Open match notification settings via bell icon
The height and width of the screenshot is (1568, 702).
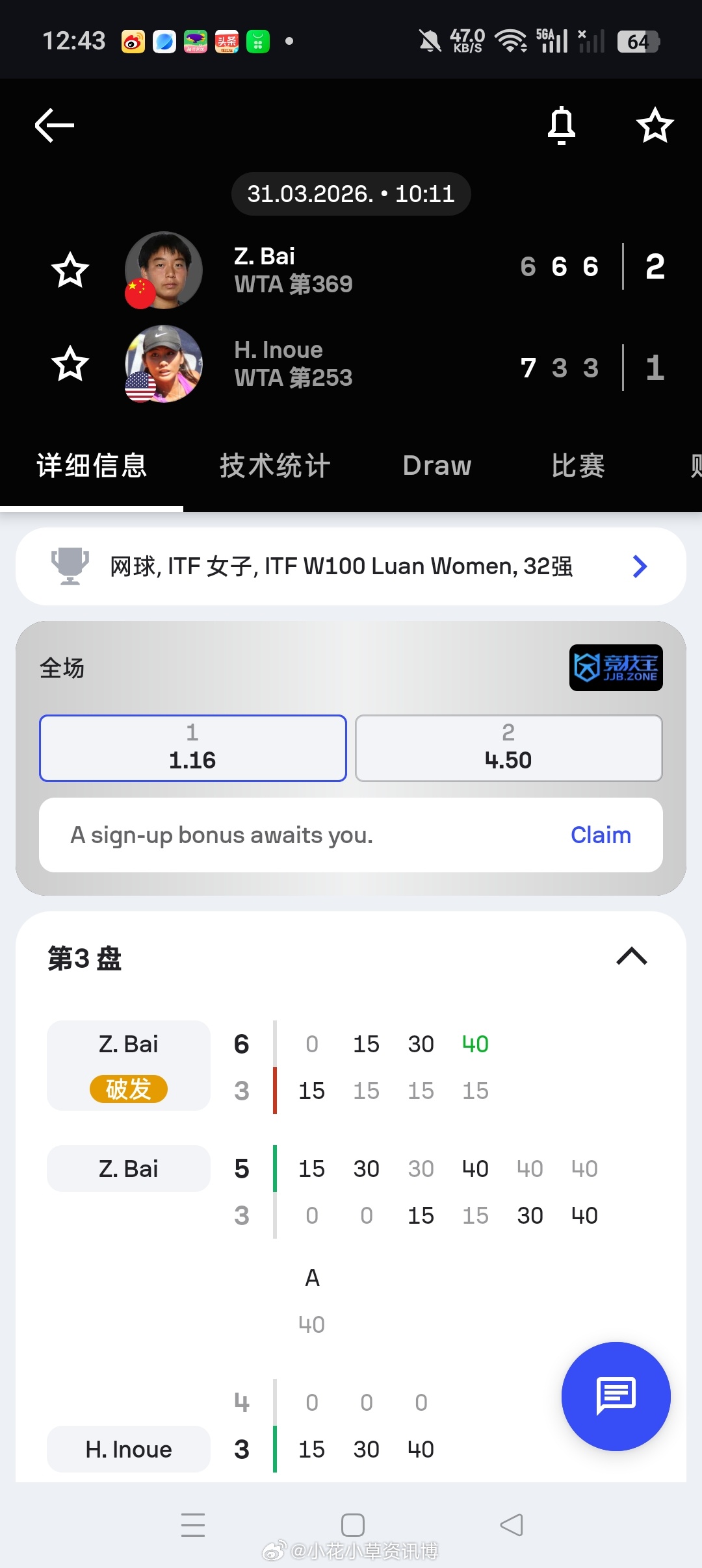pyautogui.click(x=562, y=125)
